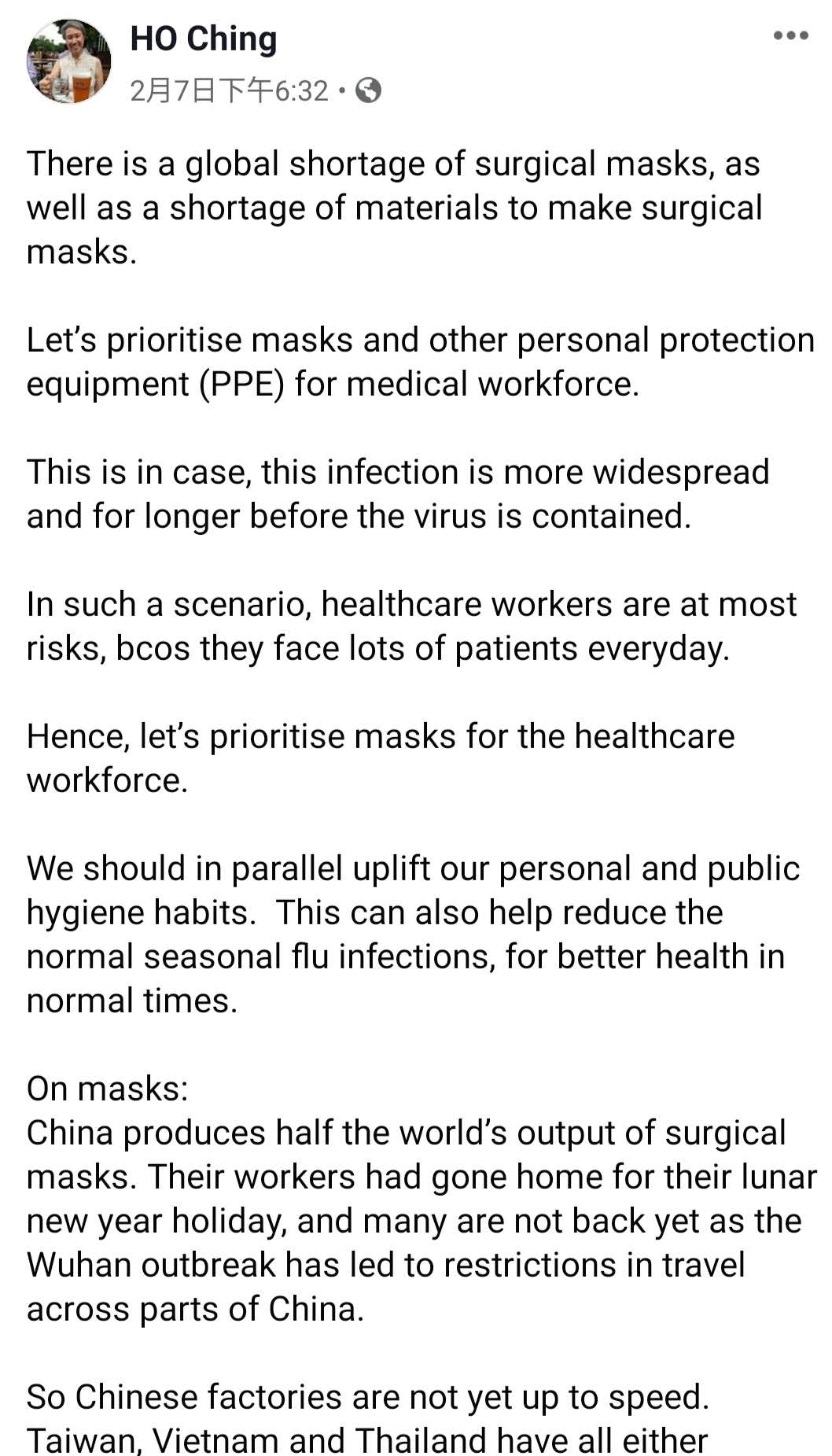Open the post timestamp 2月7日下午6:32
This screenshot has width=832, height=1456.
229,91
